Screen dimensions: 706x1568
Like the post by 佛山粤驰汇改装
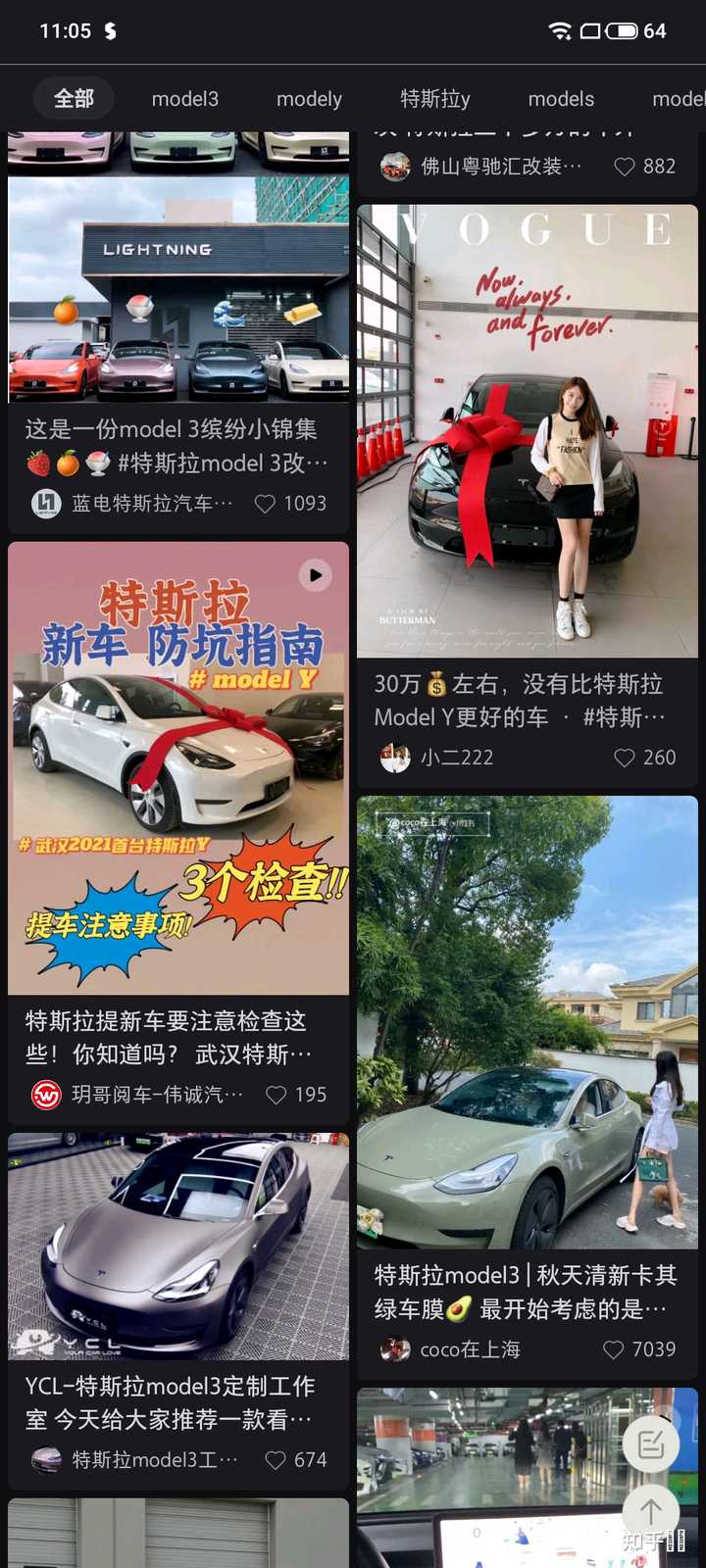coord(644,167)
